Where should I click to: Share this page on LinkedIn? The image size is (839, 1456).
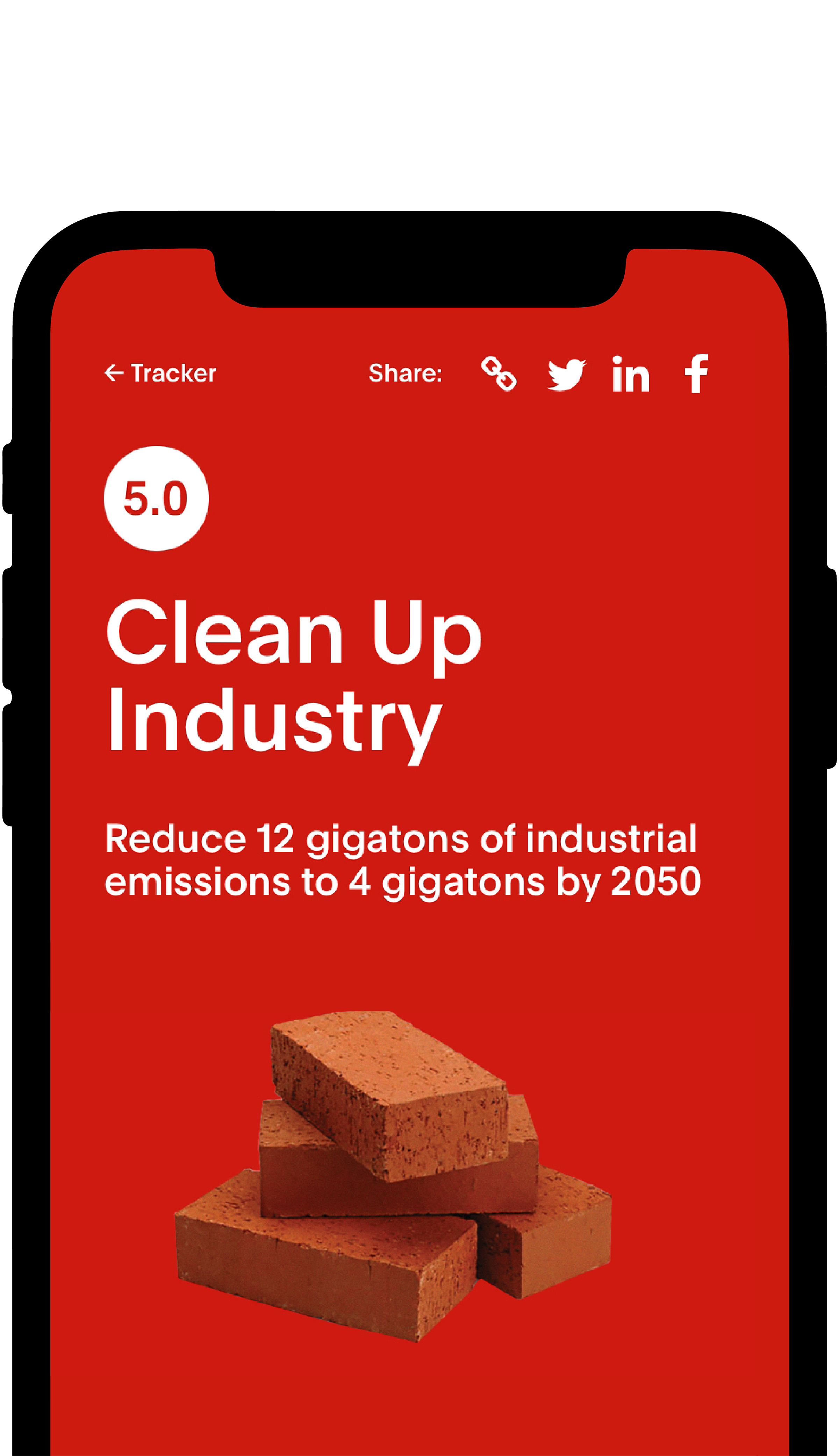[x=630, y=374]
